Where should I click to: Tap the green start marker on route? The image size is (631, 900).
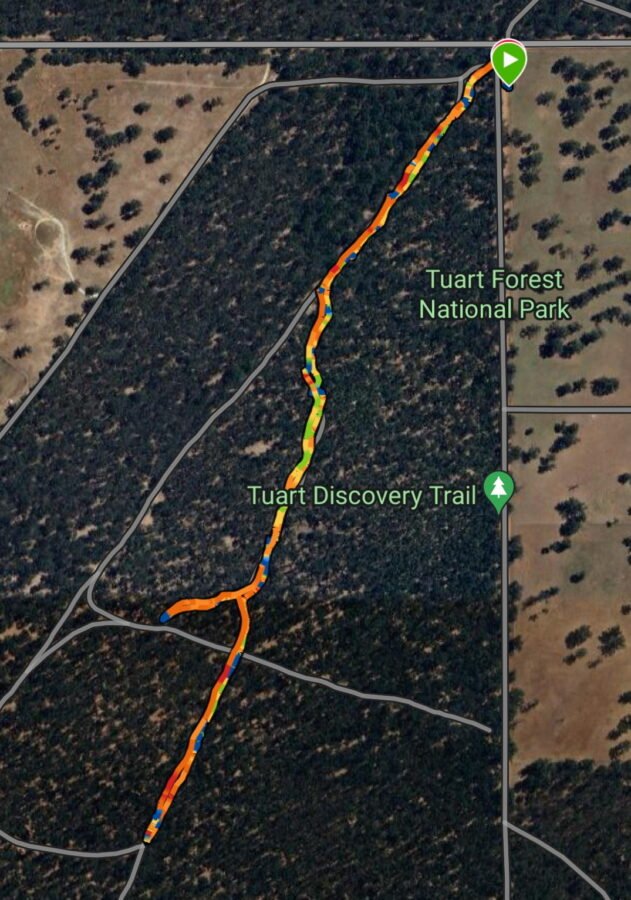click(509, 63)
